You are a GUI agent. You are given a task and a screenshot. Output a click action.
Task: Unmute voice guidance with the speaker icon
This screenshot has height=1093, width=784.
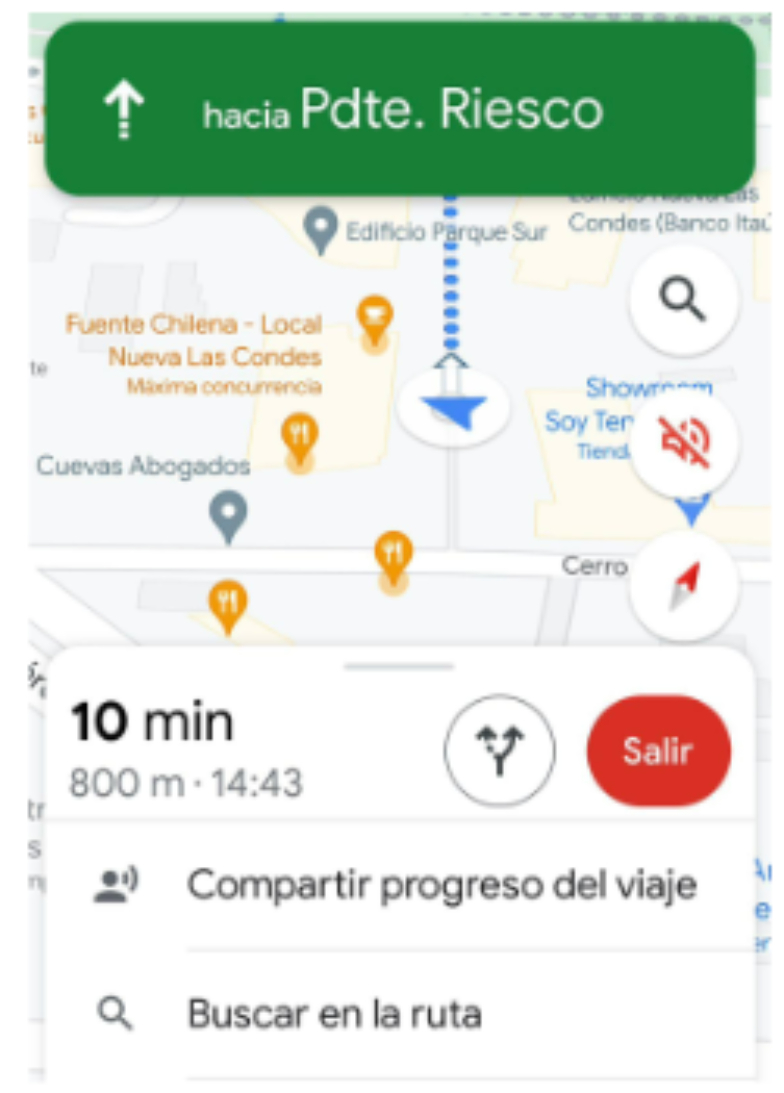[x=684, y=443]
